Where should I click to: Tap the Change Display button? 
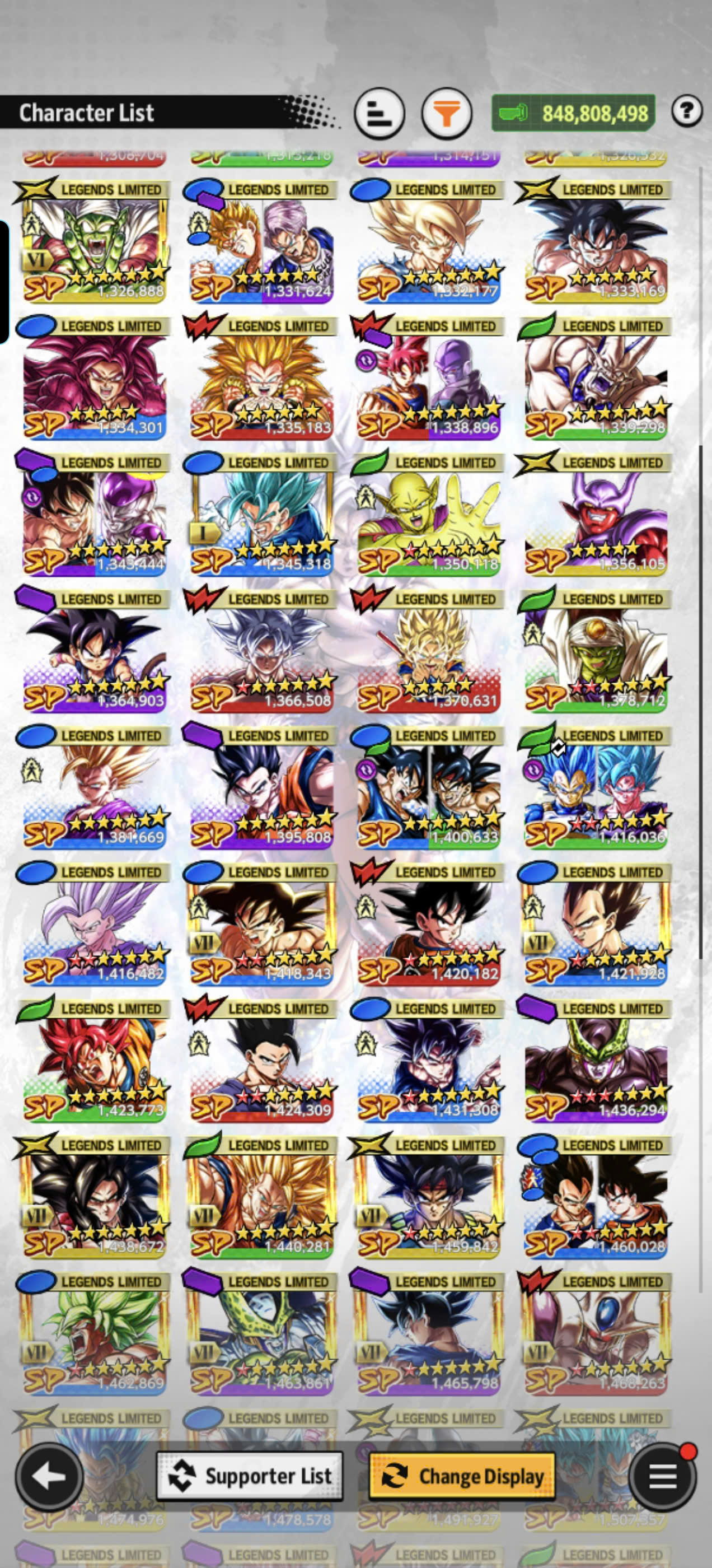pyautogui.click(x=462, y=1476)
